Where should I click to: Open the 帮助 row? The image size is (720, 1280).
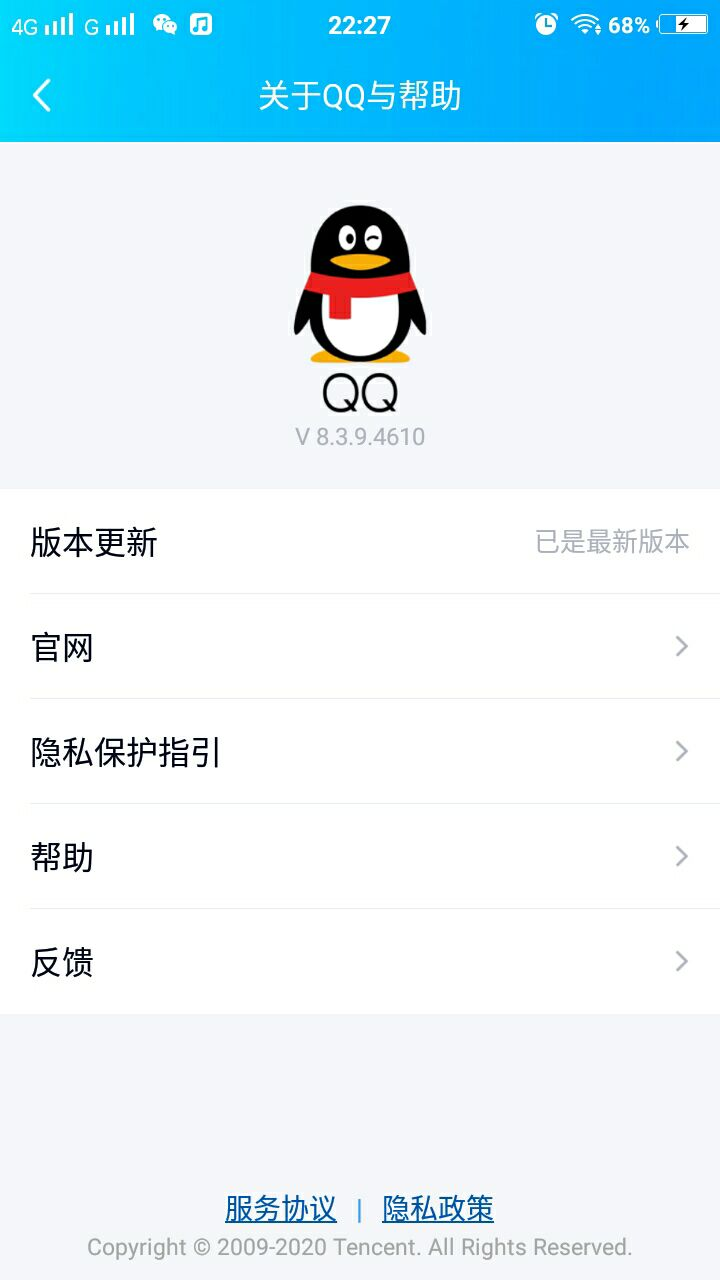360,857
